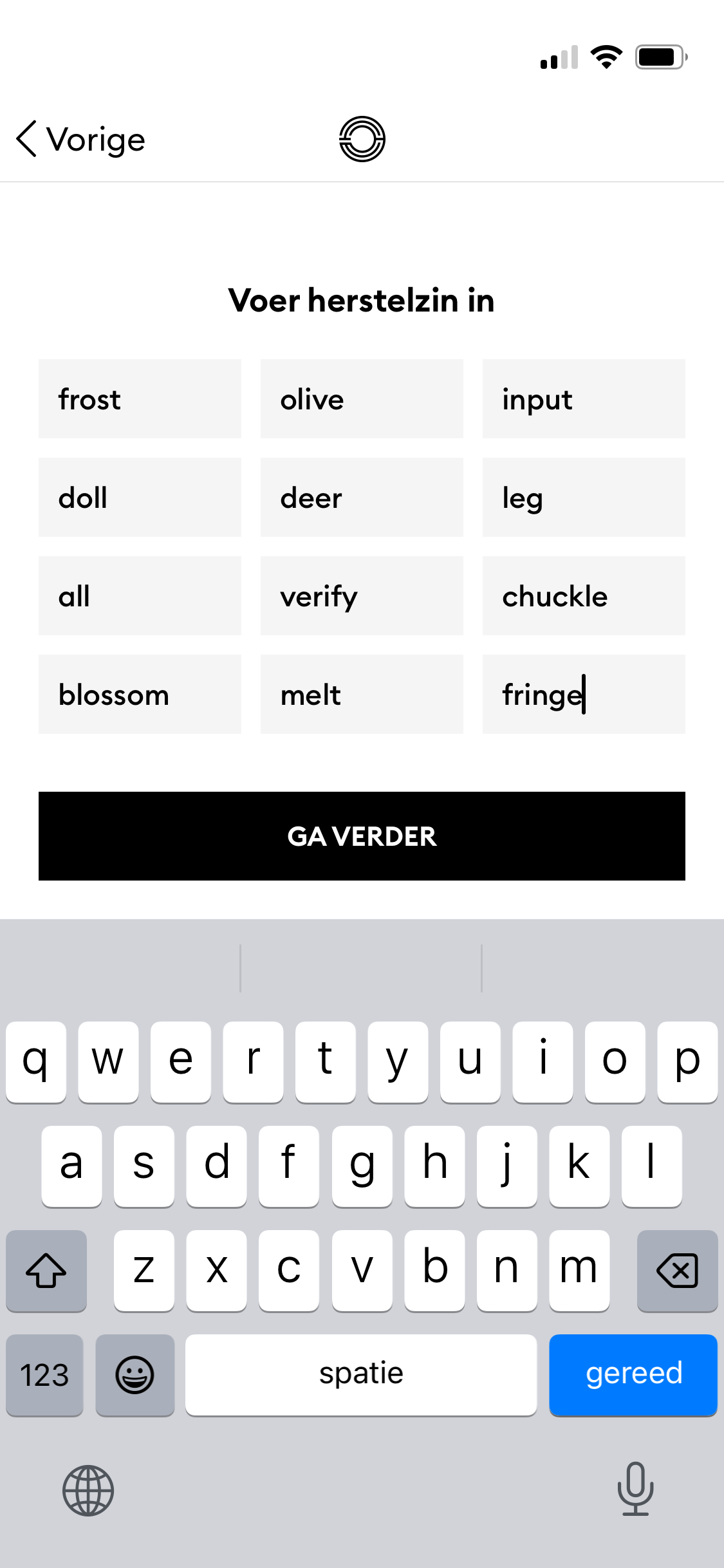This screenshot has height=1568, width=724.
Task: Edit the doll word field
Action: 140,498
